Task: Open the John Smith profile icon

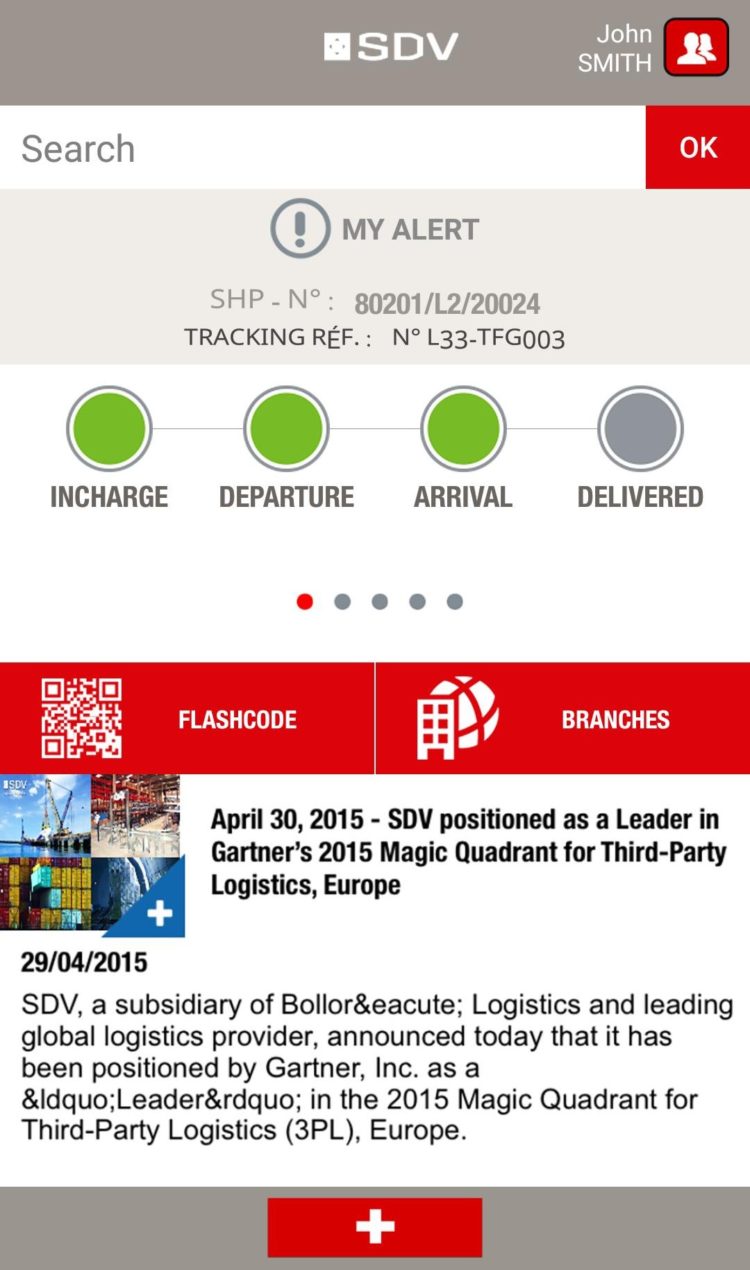Action: [x=696, y=47]
